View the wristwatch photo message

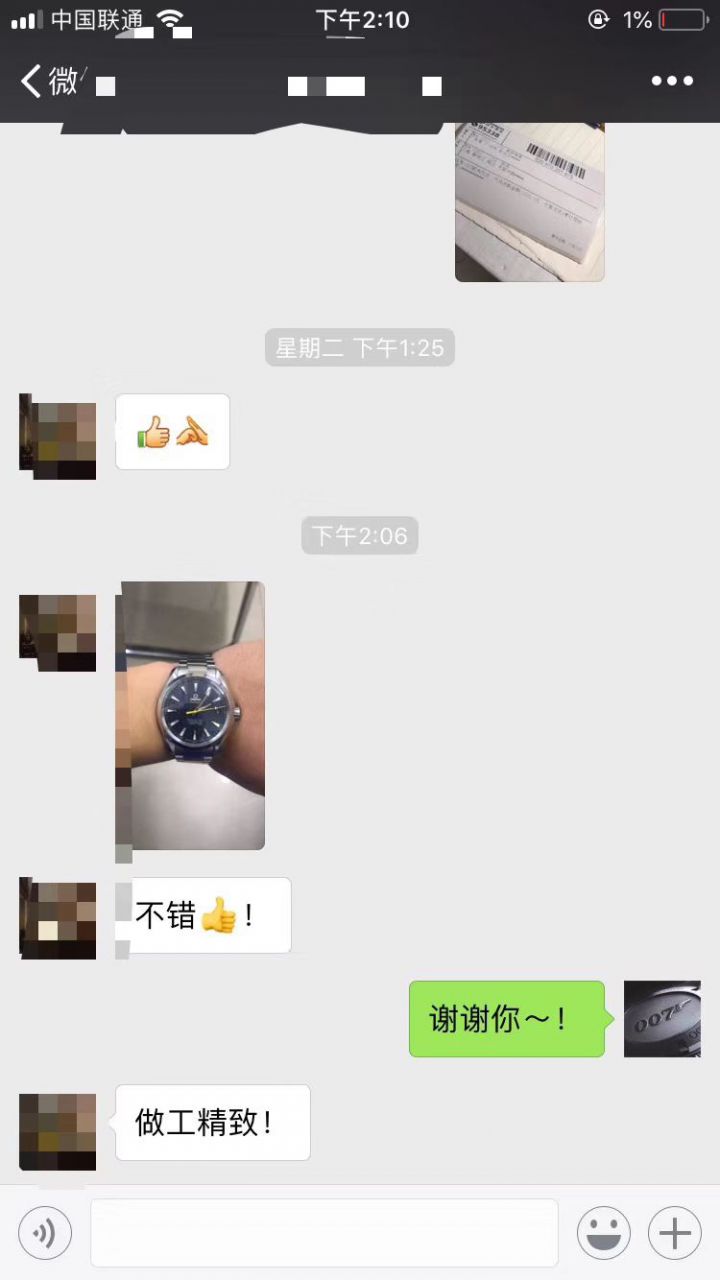click(x=193, y=715)
